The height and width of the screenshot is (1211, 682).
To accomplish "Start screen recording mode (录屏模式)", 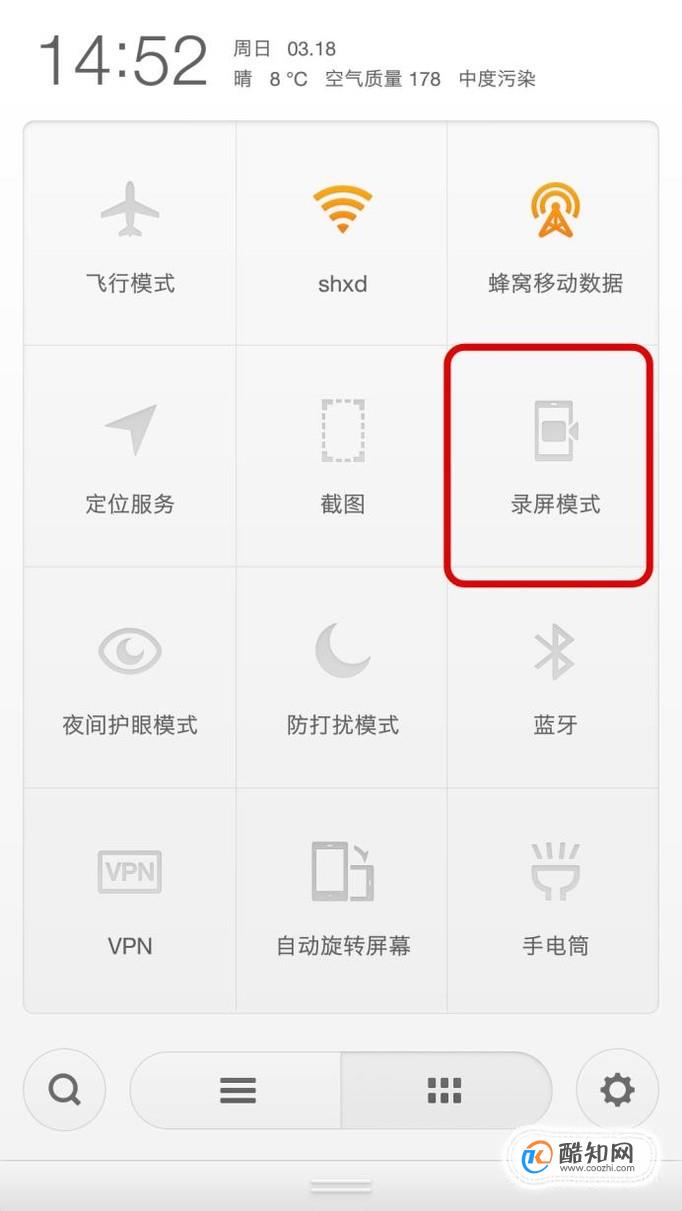I will point(555,456).
